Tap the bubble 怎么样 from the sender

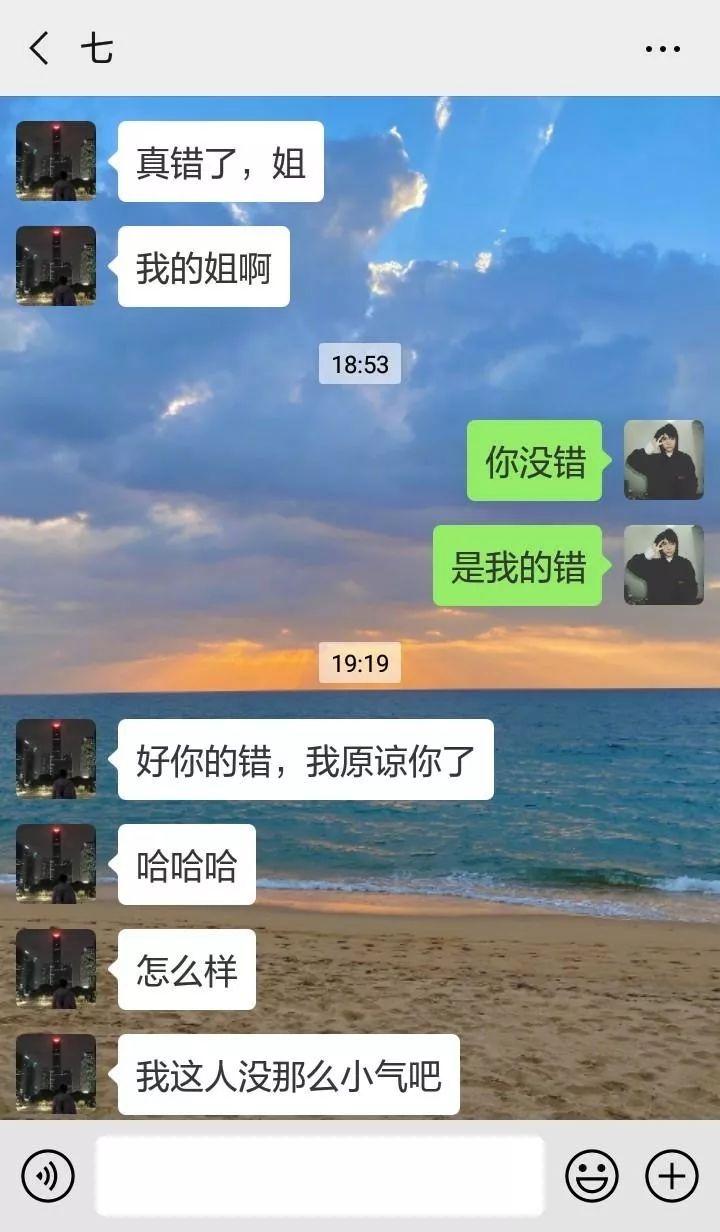186,968
